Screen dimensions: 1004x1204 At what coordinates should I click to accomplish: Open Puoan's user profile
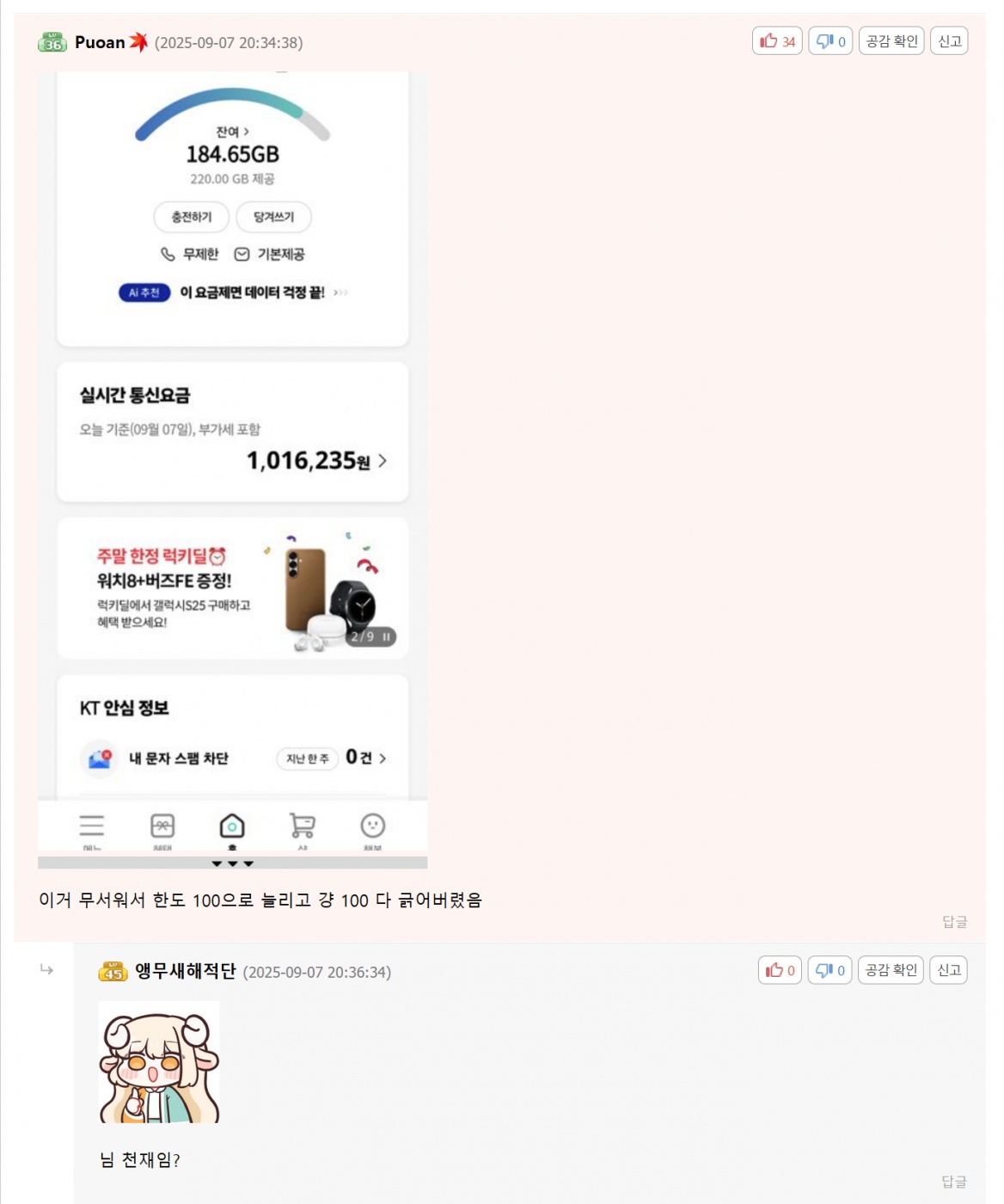tap(100, 42)
